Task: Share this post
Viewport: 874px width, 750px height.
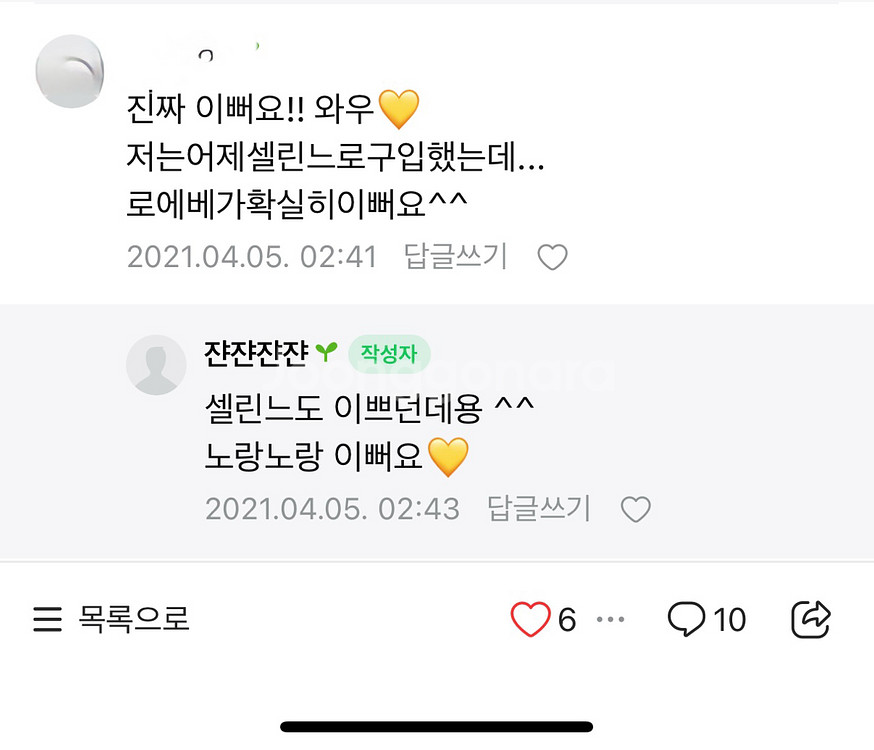Action: coord(810,619)
